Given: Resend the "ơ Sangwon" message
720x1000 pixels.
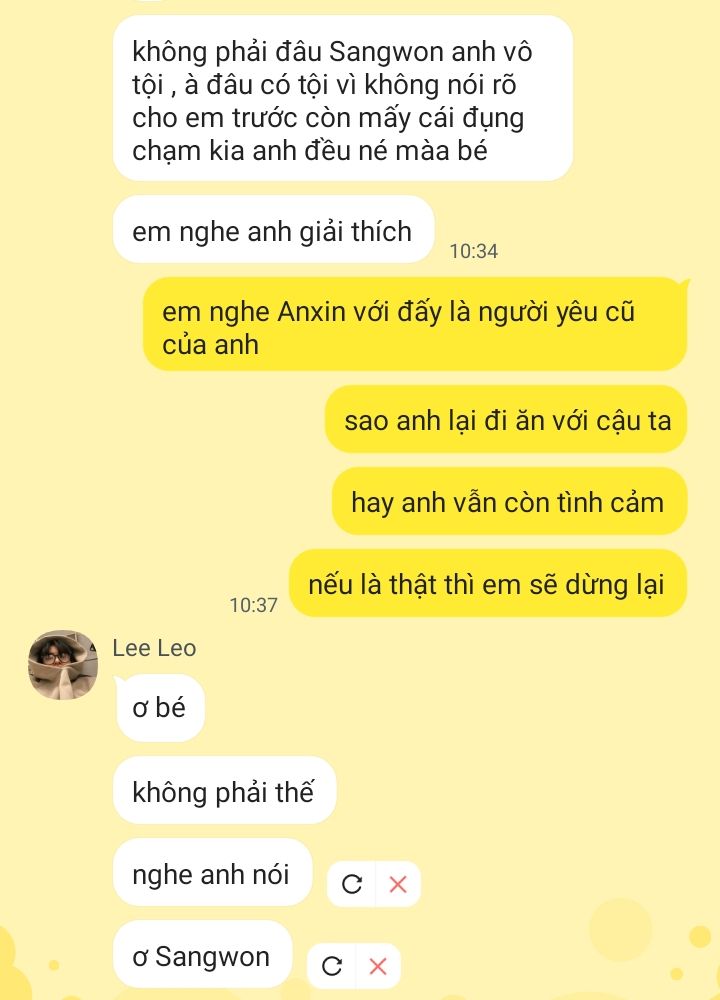Looking at the screenshot, I should 332,966.
